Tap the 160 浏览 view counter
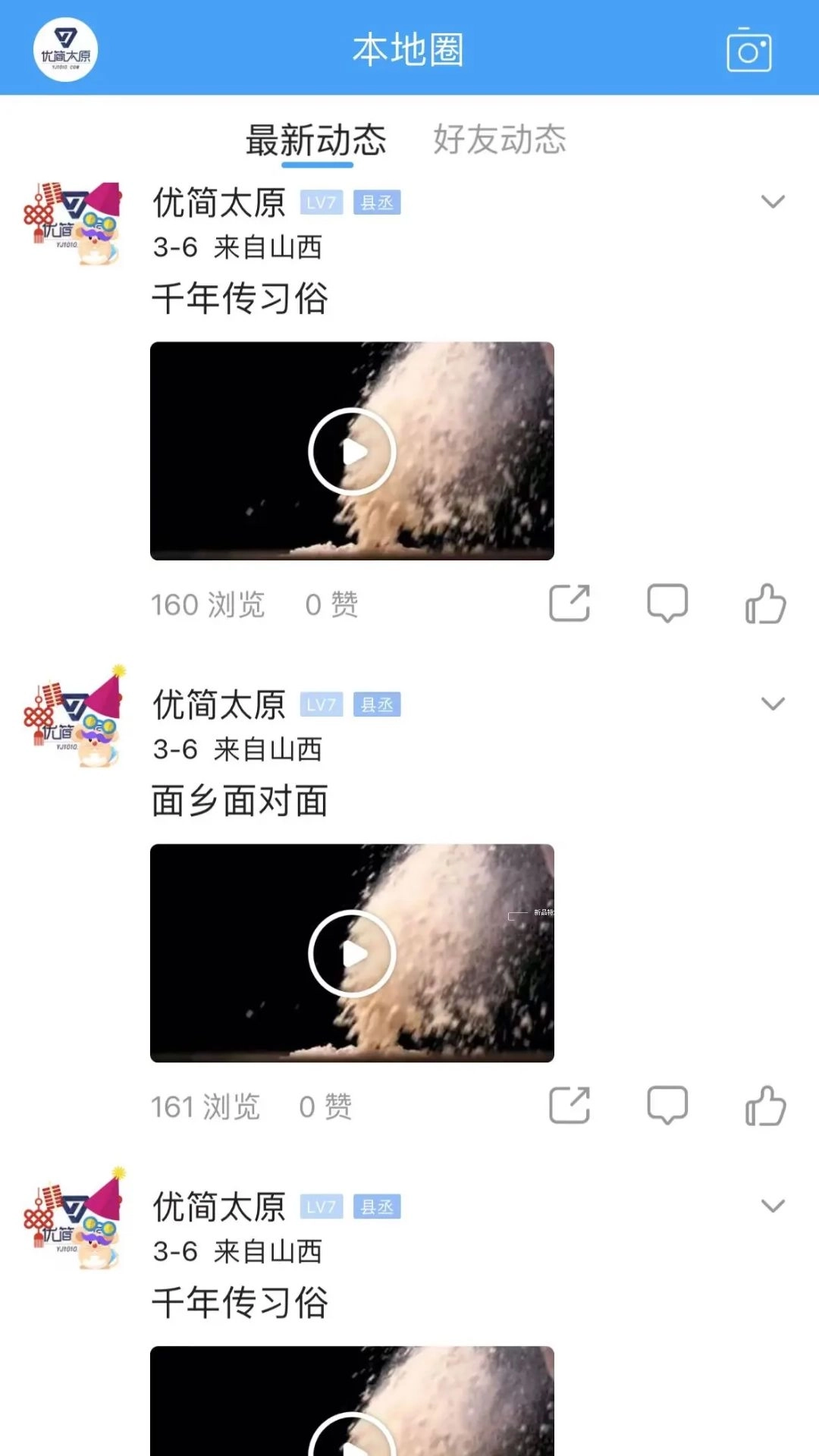Viewport: 819px width, 1456px height. click(x=207, y=604)
